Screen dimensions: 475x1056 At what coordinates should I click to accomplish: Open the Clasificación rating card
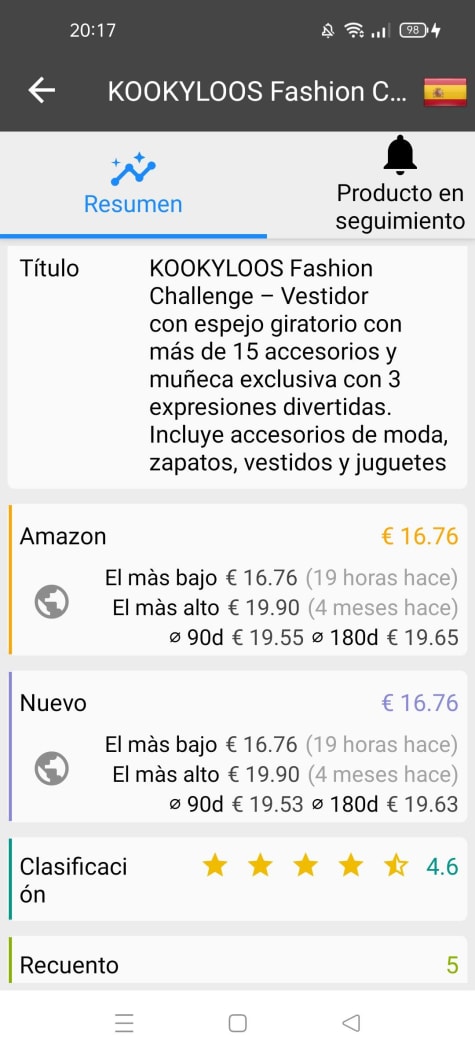coord(237,879)
